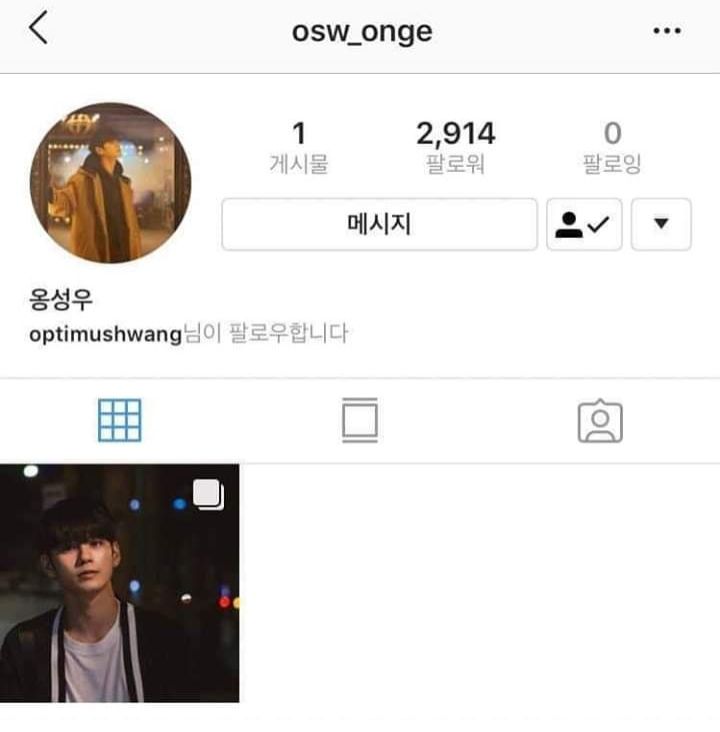Tap the 메시지 message button
The height and width of the screenshot is (732, 720).
379,224
